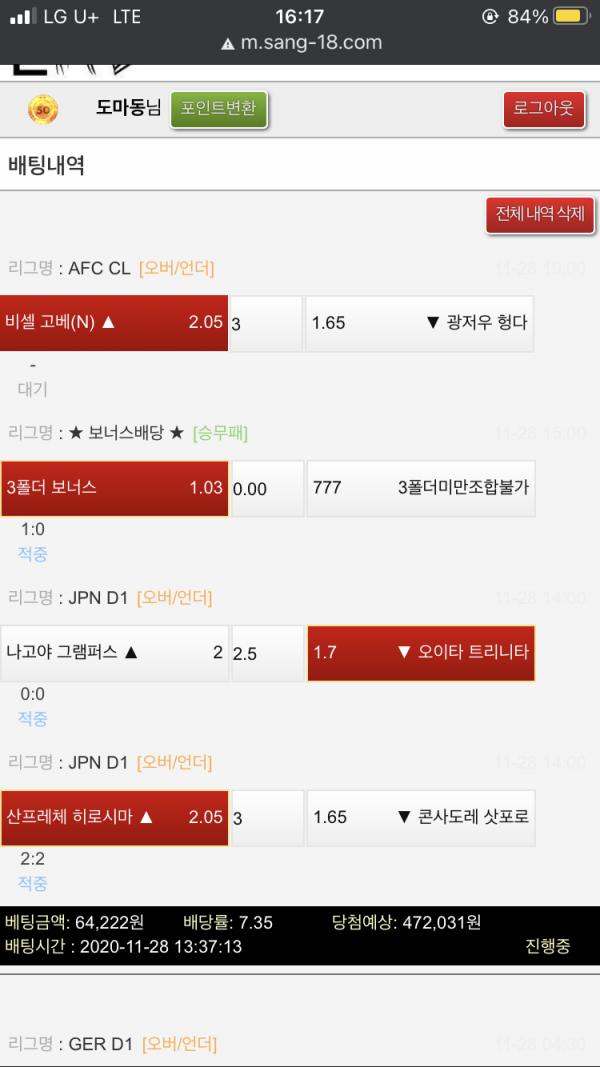
Task: Tap the gold coin points icon
Action: tap(43, 108)
